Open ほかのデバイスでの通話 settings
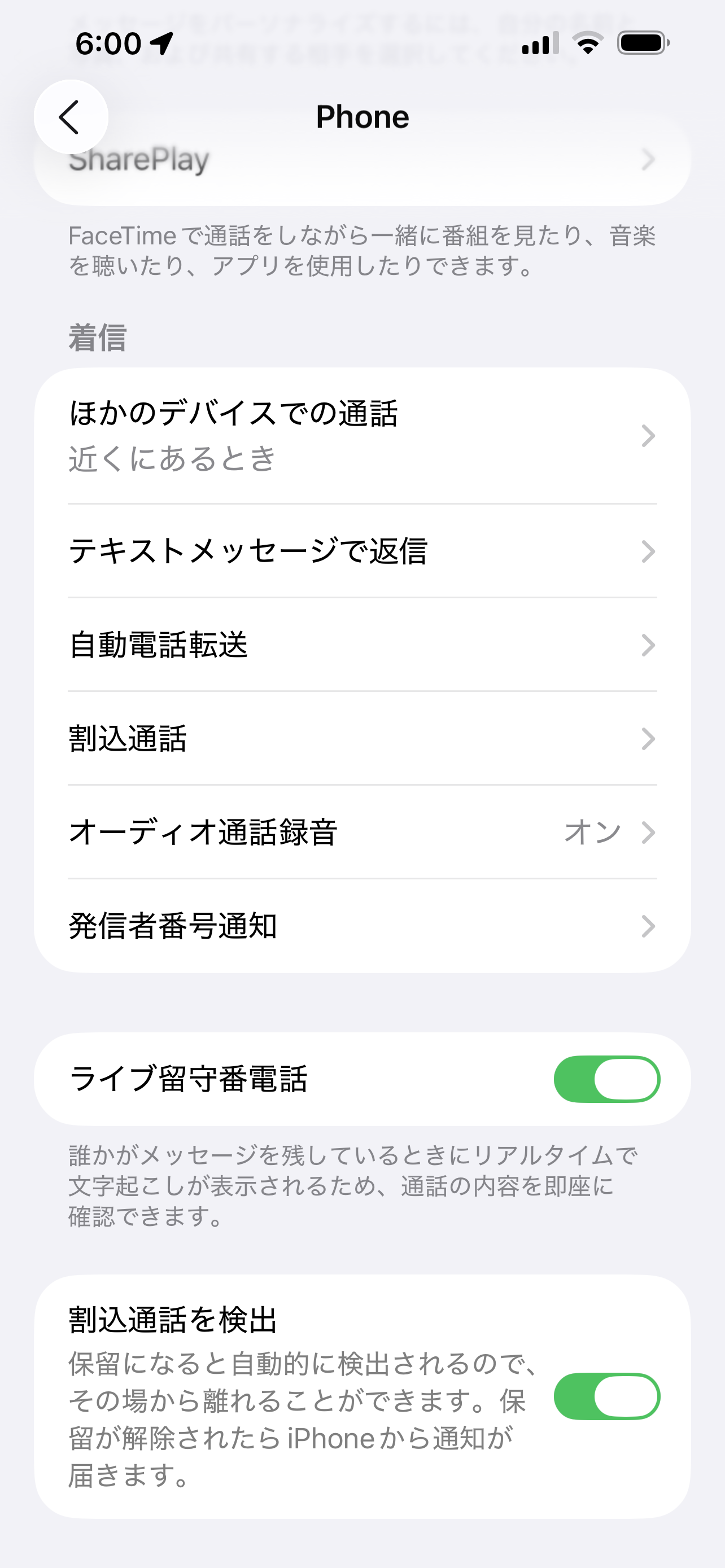 pos(362,436)
